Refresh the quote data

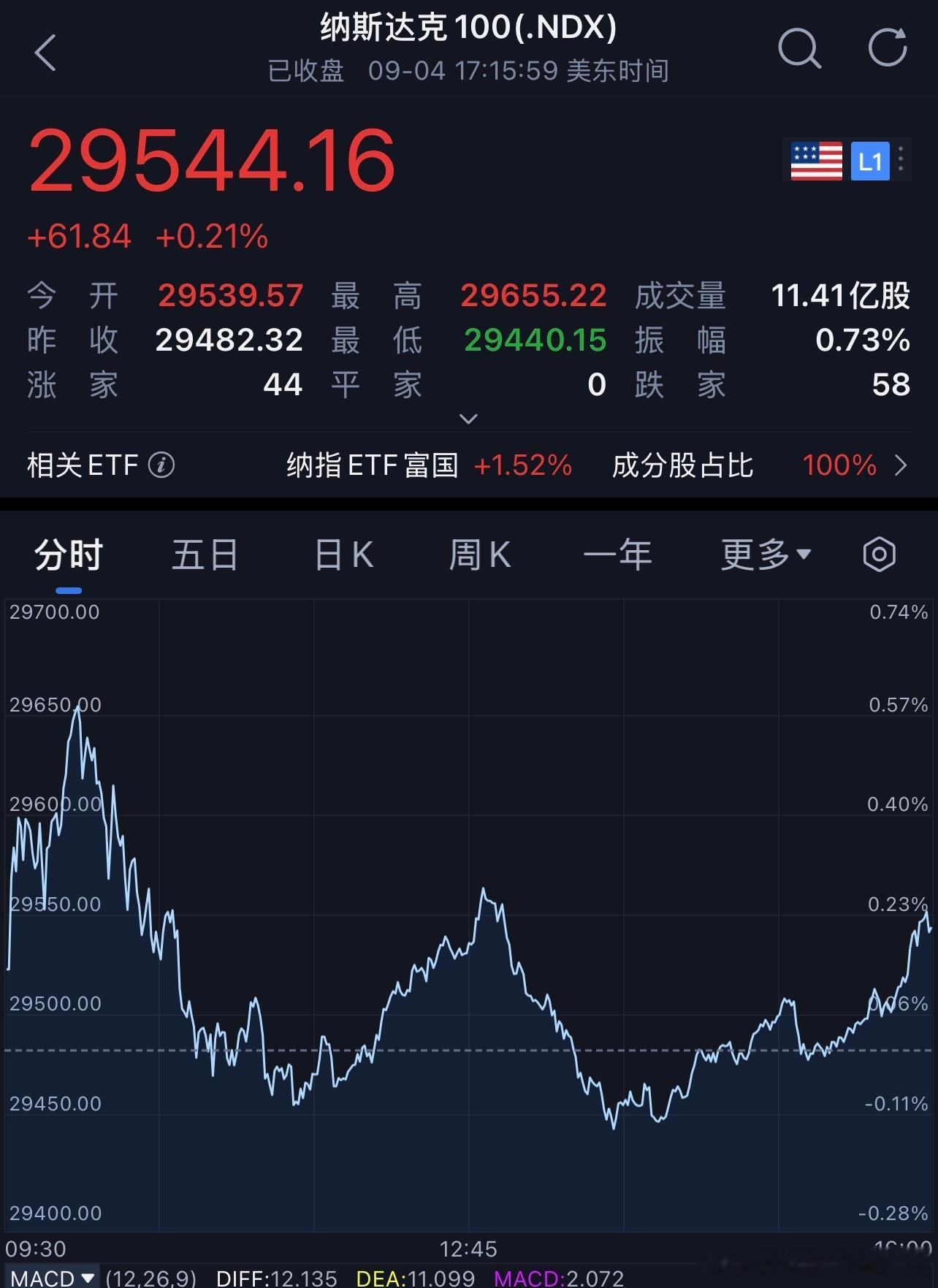(888, 48)
